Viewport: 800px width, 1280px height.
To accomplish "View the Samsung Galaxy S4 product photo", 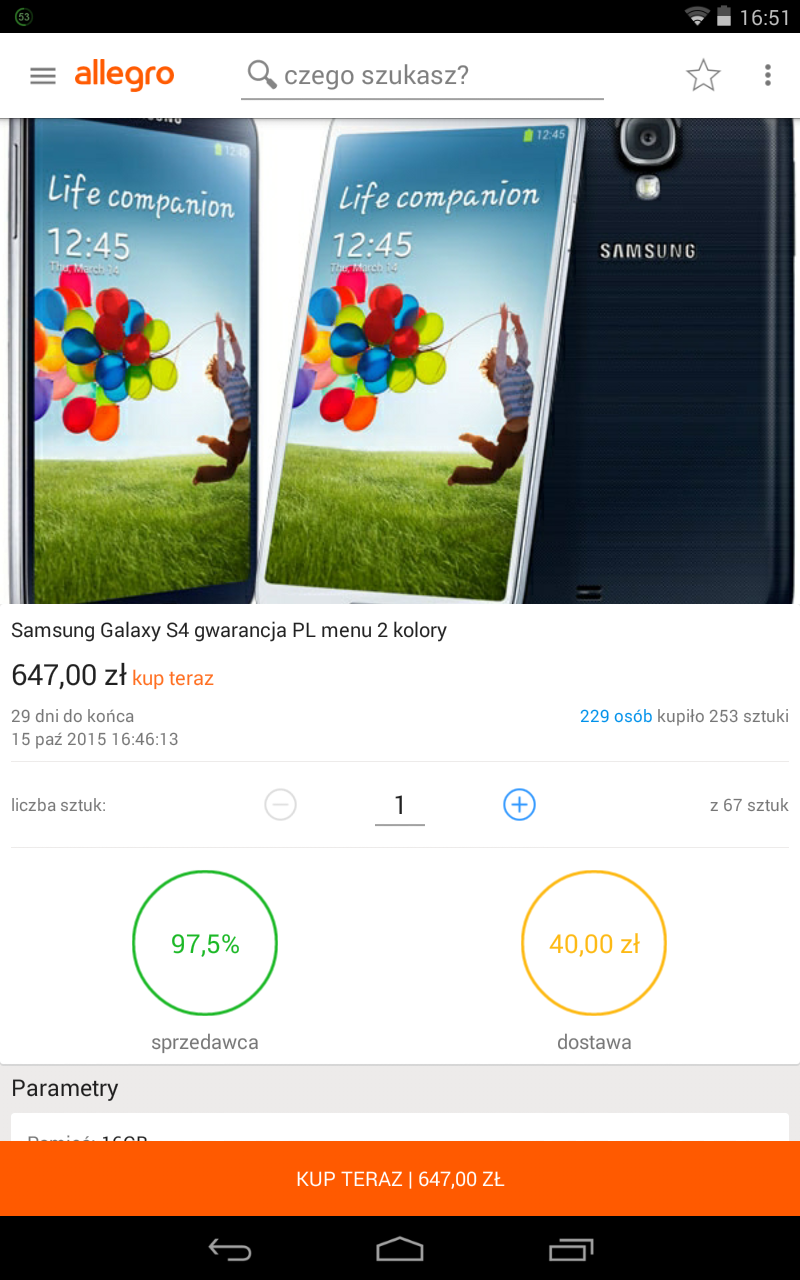I will click(400, 360).
